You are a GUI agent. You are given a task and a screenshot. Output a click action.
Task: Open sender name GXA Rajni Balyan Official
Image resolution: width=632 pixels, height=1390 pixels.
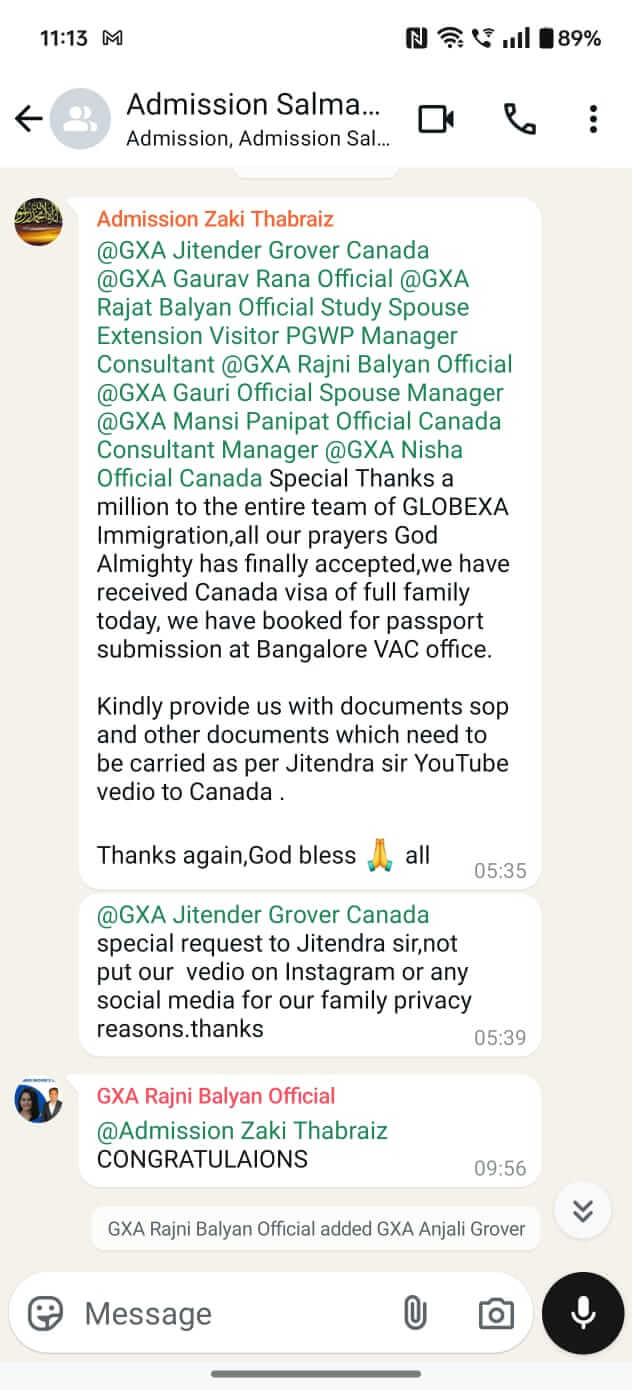pos(216,1096)
